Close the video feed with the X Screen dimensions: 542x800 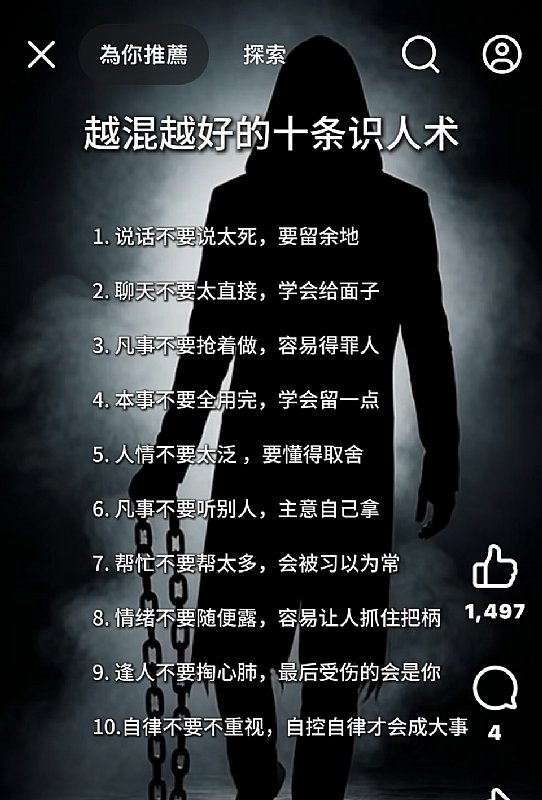tap(41, 55)
